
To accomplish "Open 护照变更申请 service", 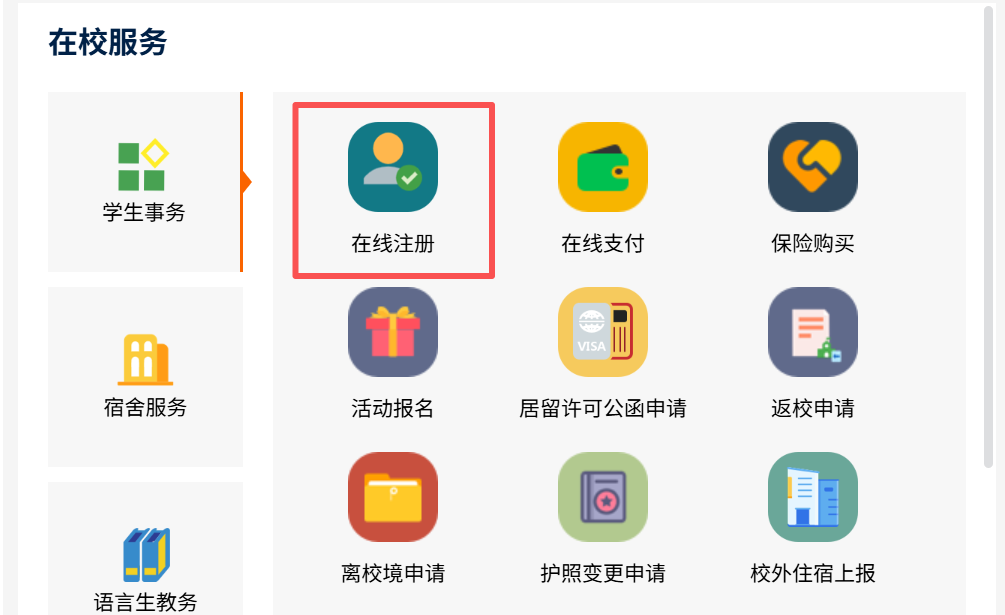I will 603,518.
